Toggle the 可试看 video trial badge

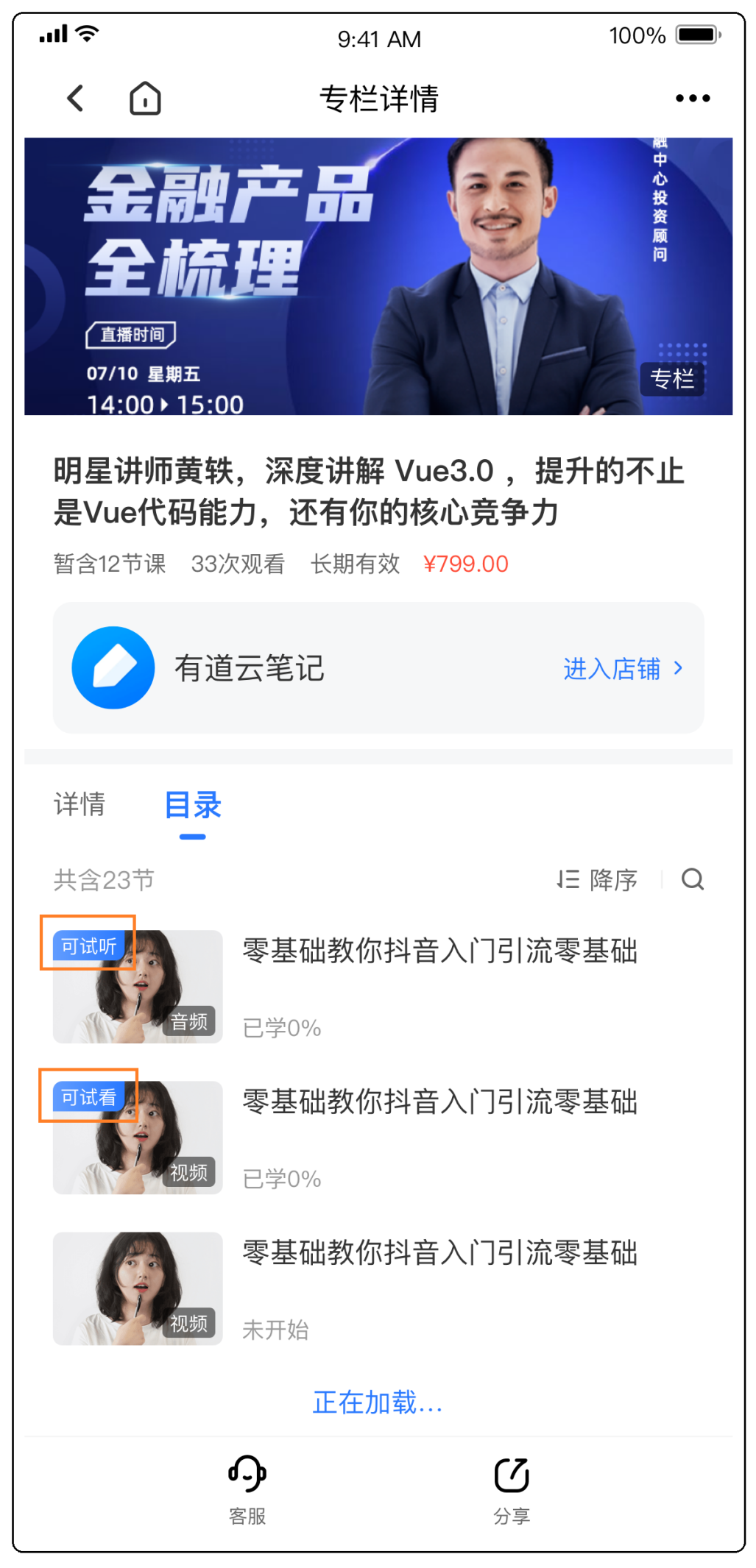click(x=89, y=1096)
